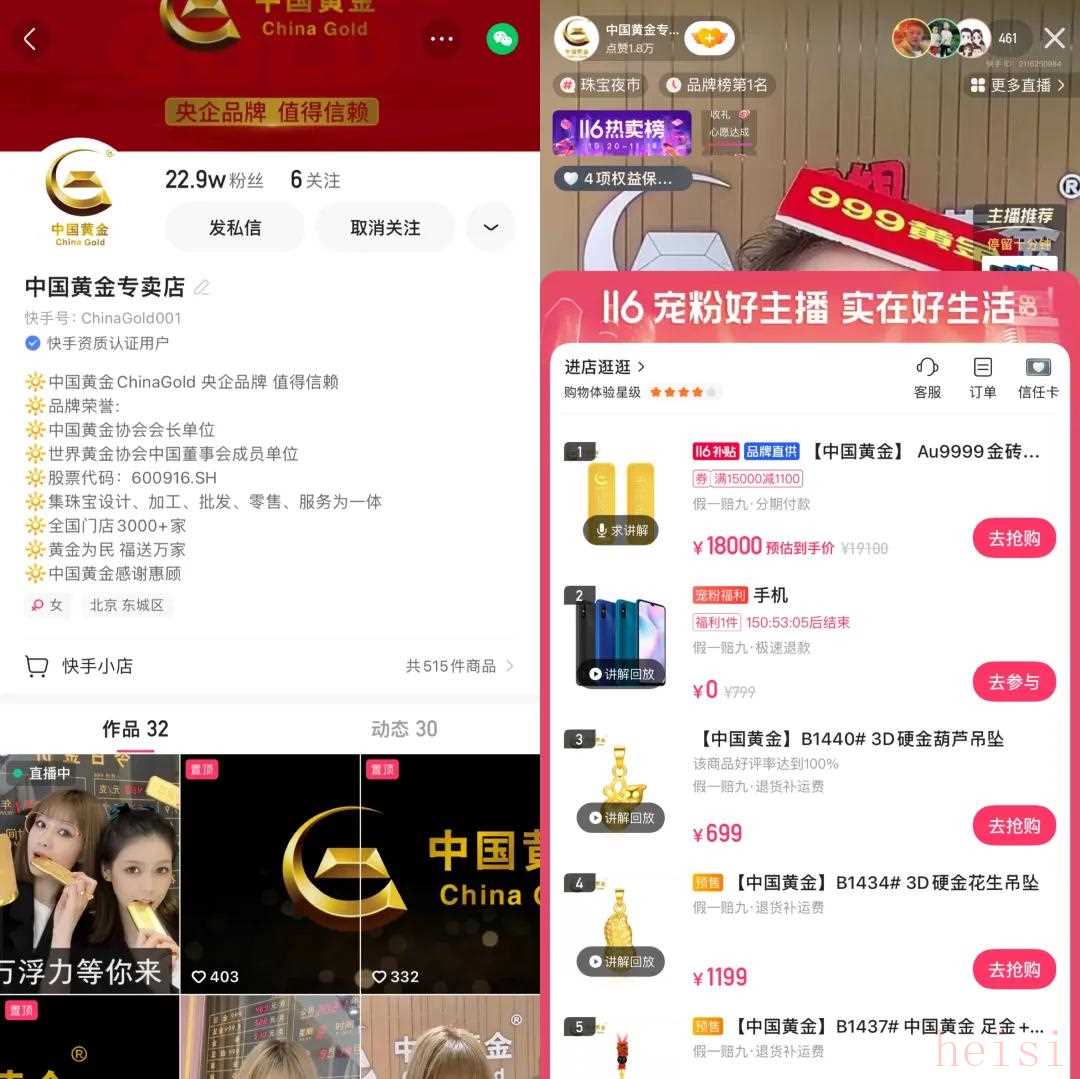Switch to the 作品 32 tab

(135, 729)
